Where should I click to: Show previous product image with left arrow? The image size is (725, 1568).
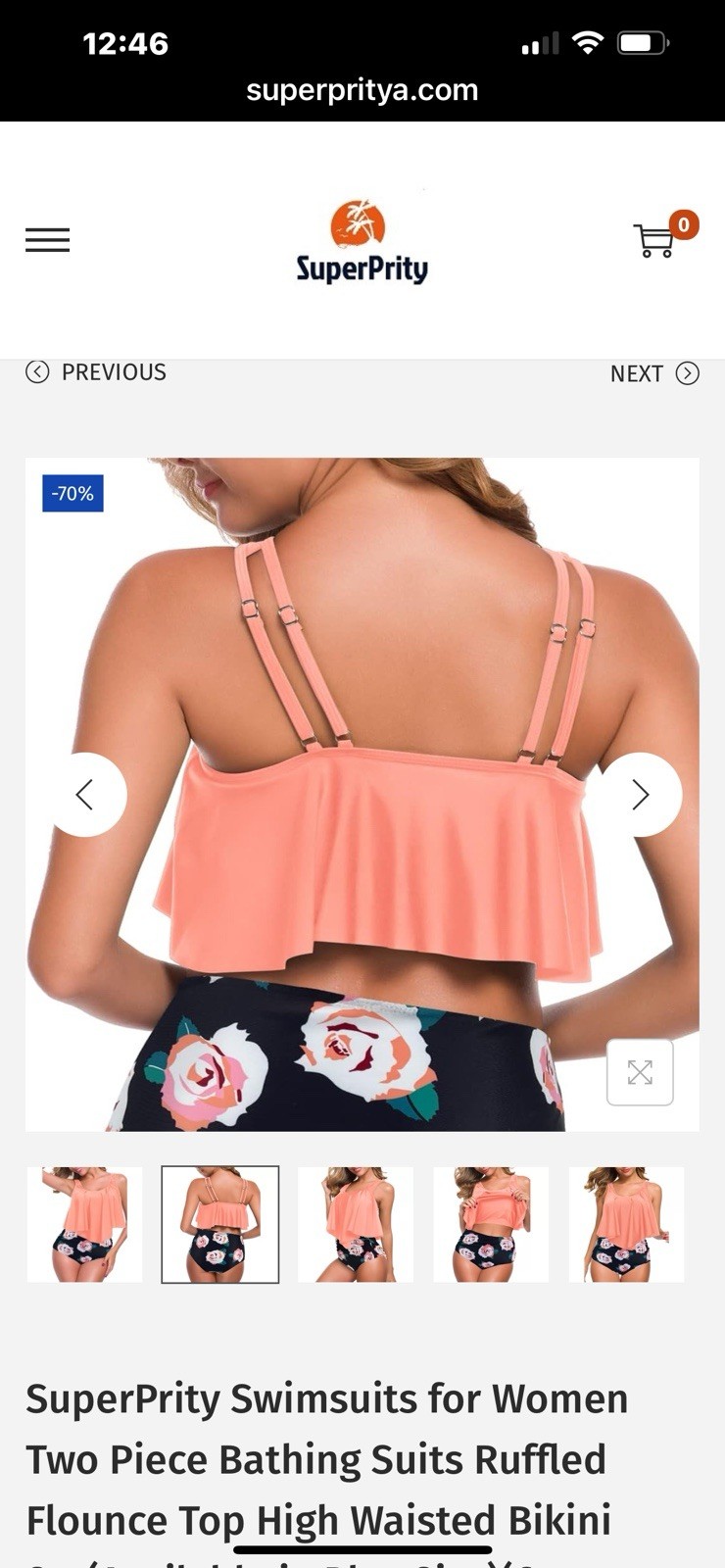tap(85, 795)
